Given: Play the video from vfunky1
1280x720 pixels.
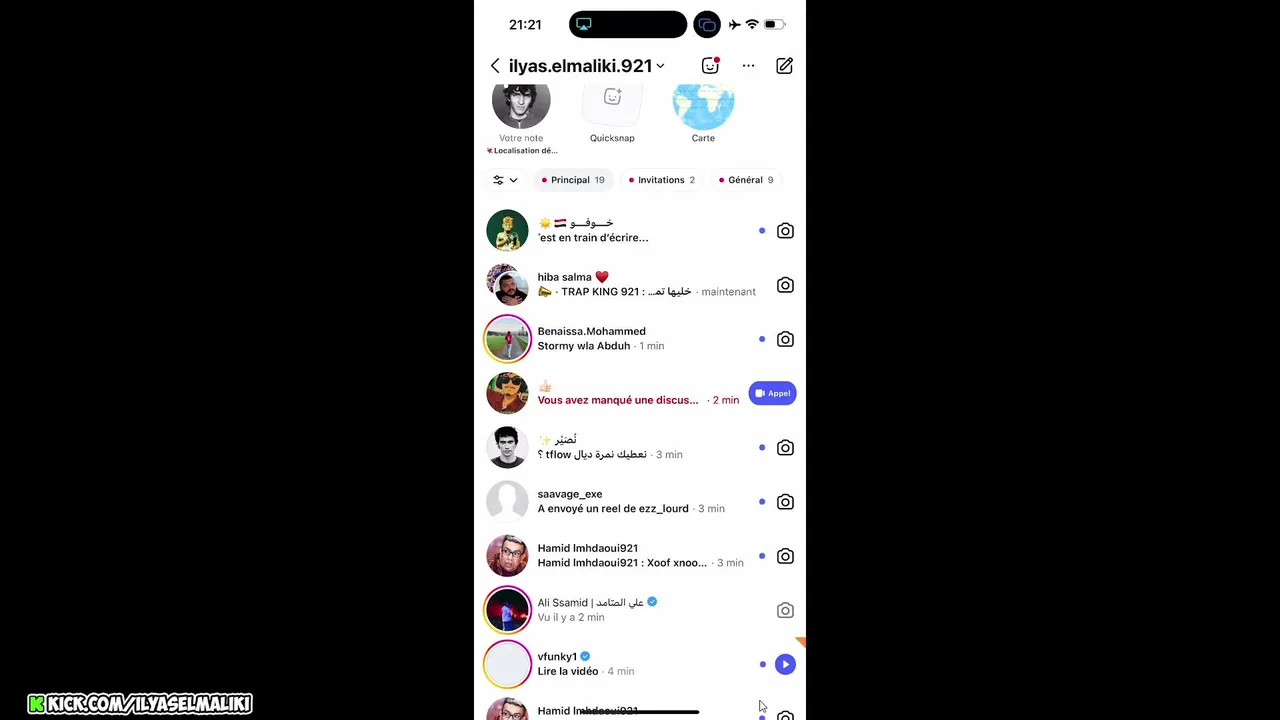Looking at the screenshot, I should (785, 664).
